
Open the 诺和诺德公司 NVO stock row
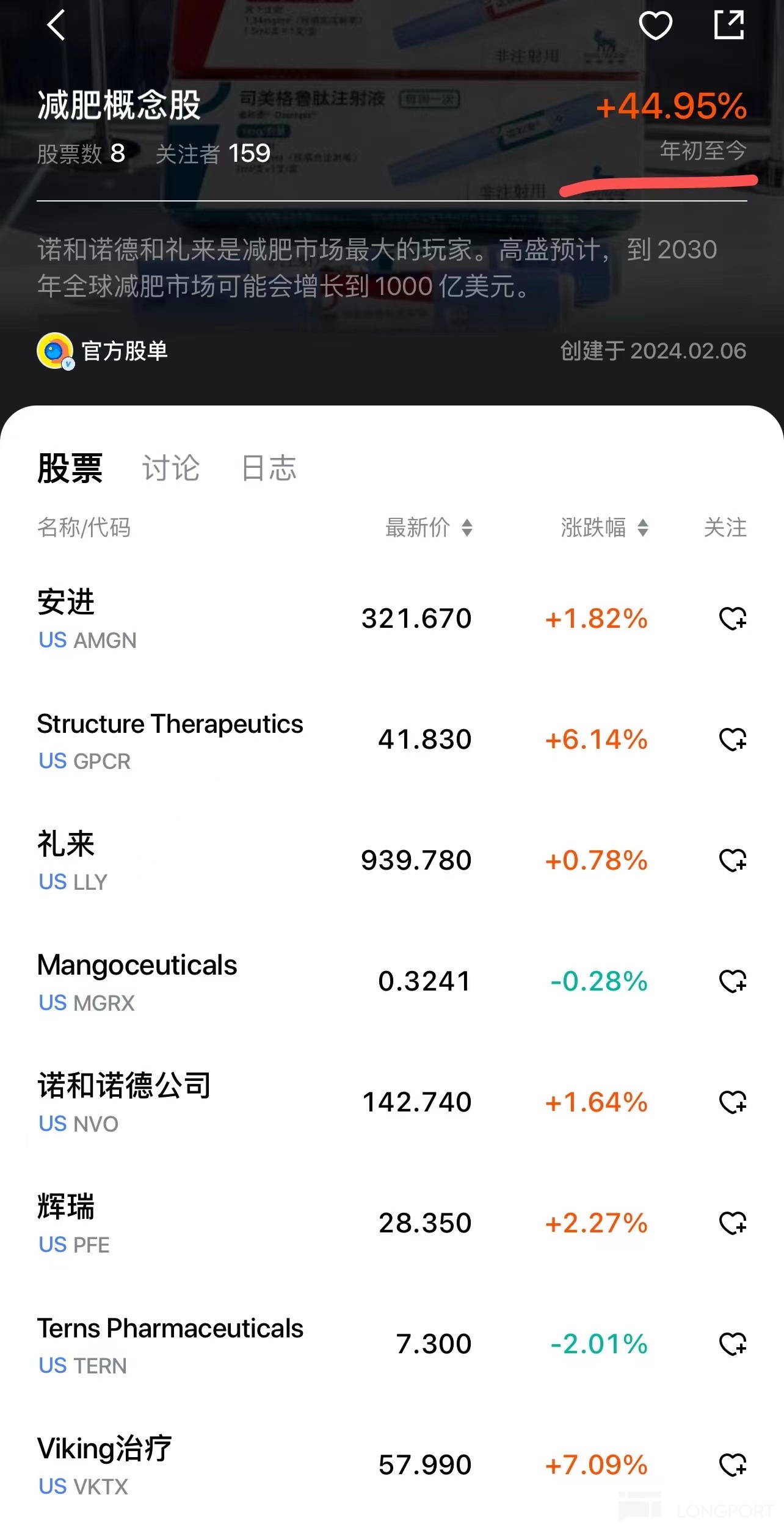(x=244, y=1102)
